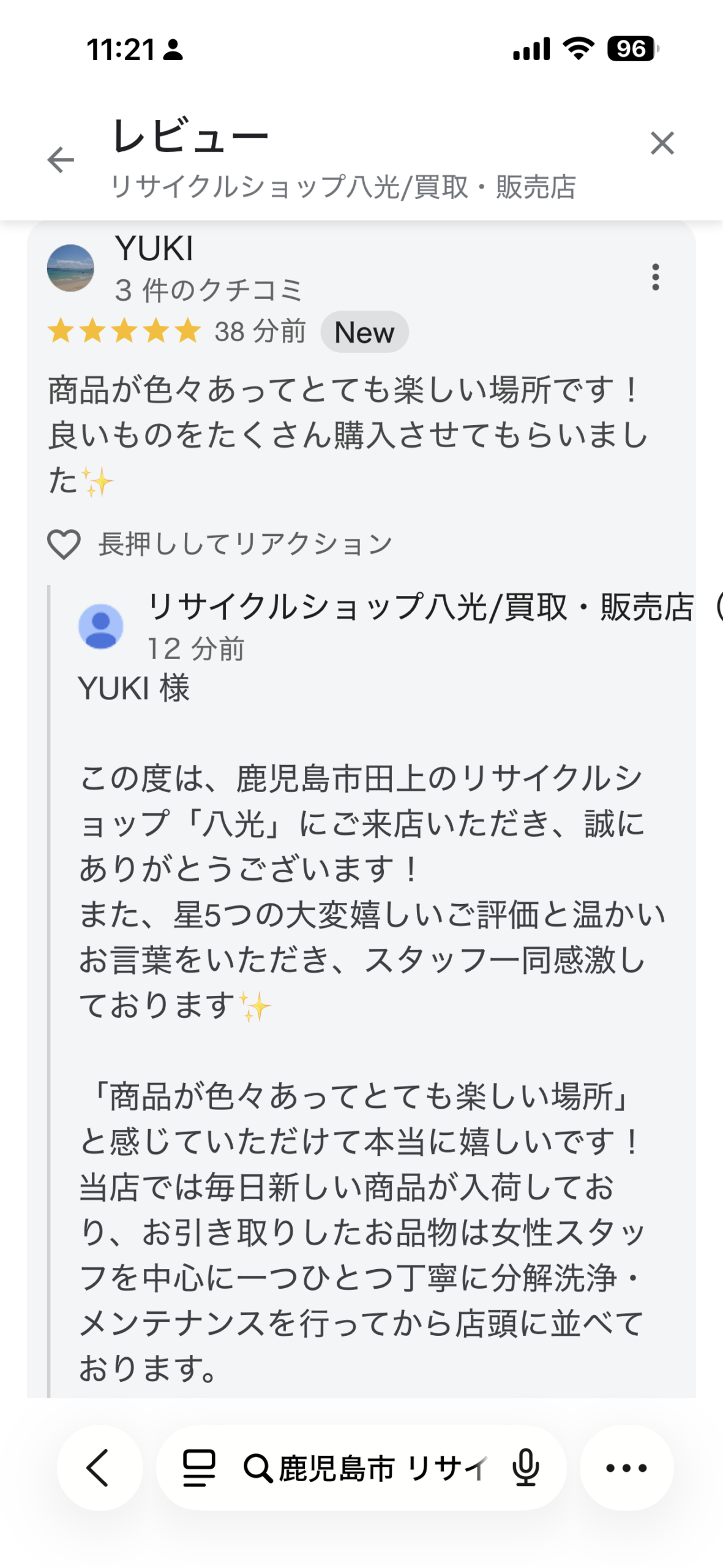Go back using the arrow beside レビュー
Viewport: 723px width, 1568px height.
[61, 160]
